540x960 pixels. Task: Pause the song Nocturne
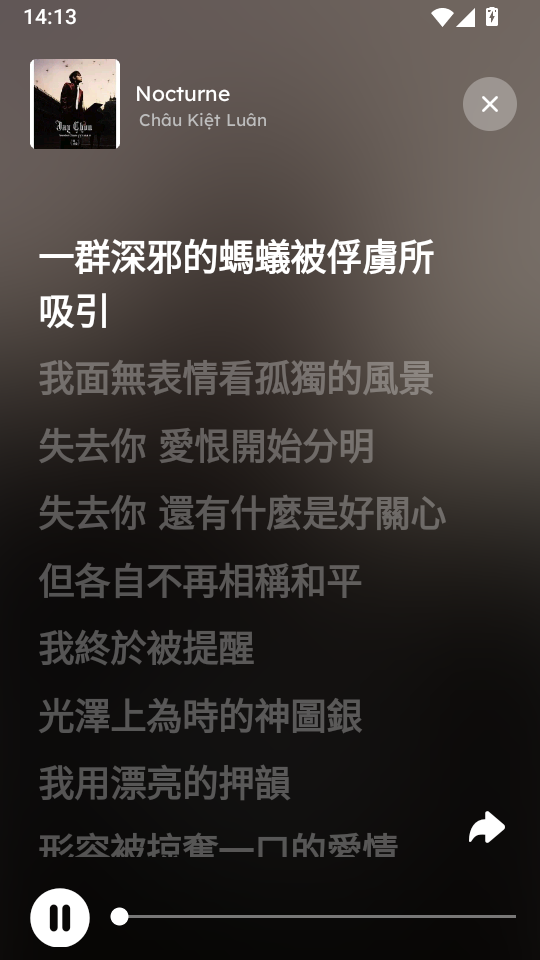coord(60,917)
